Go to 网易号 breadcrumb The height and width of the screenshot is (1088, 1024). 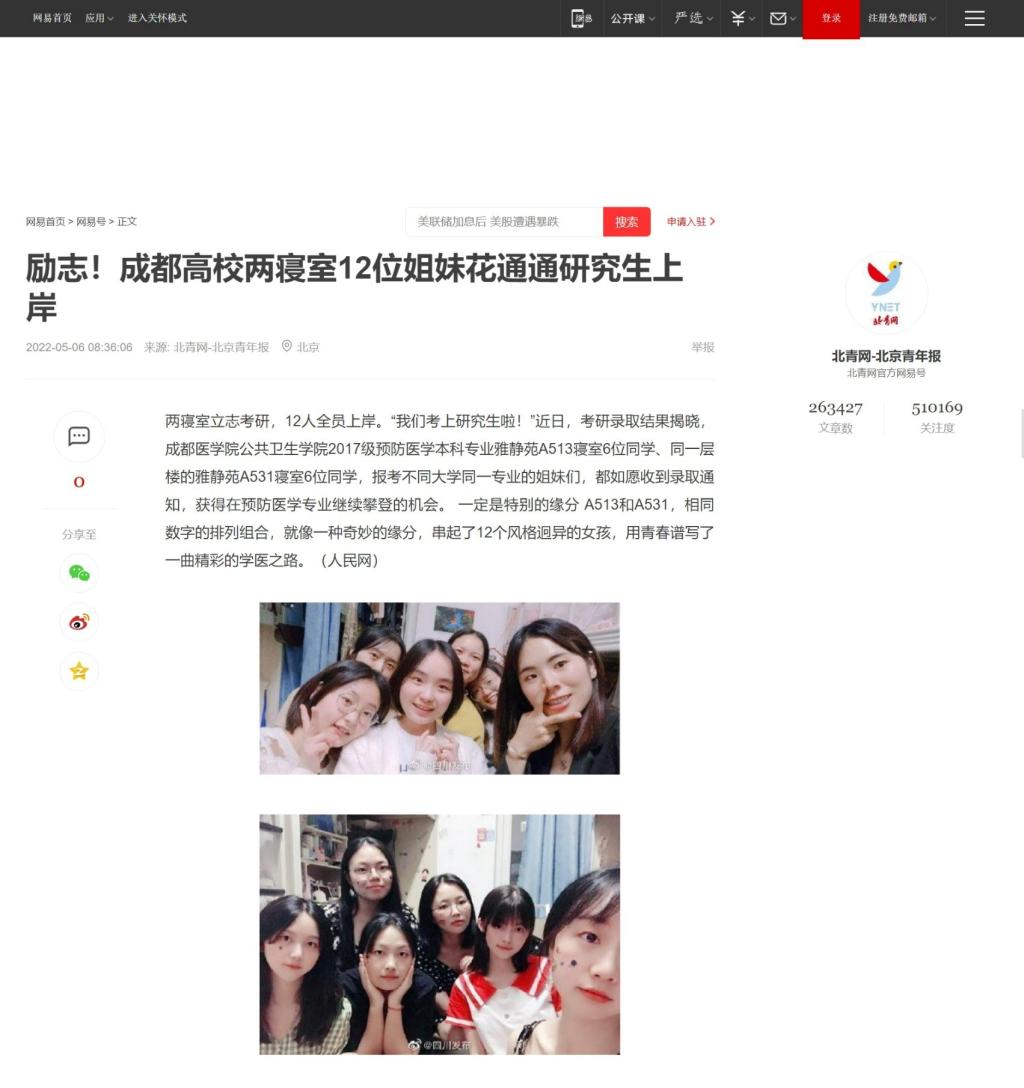pyautogui.click(x=91, y=222)
